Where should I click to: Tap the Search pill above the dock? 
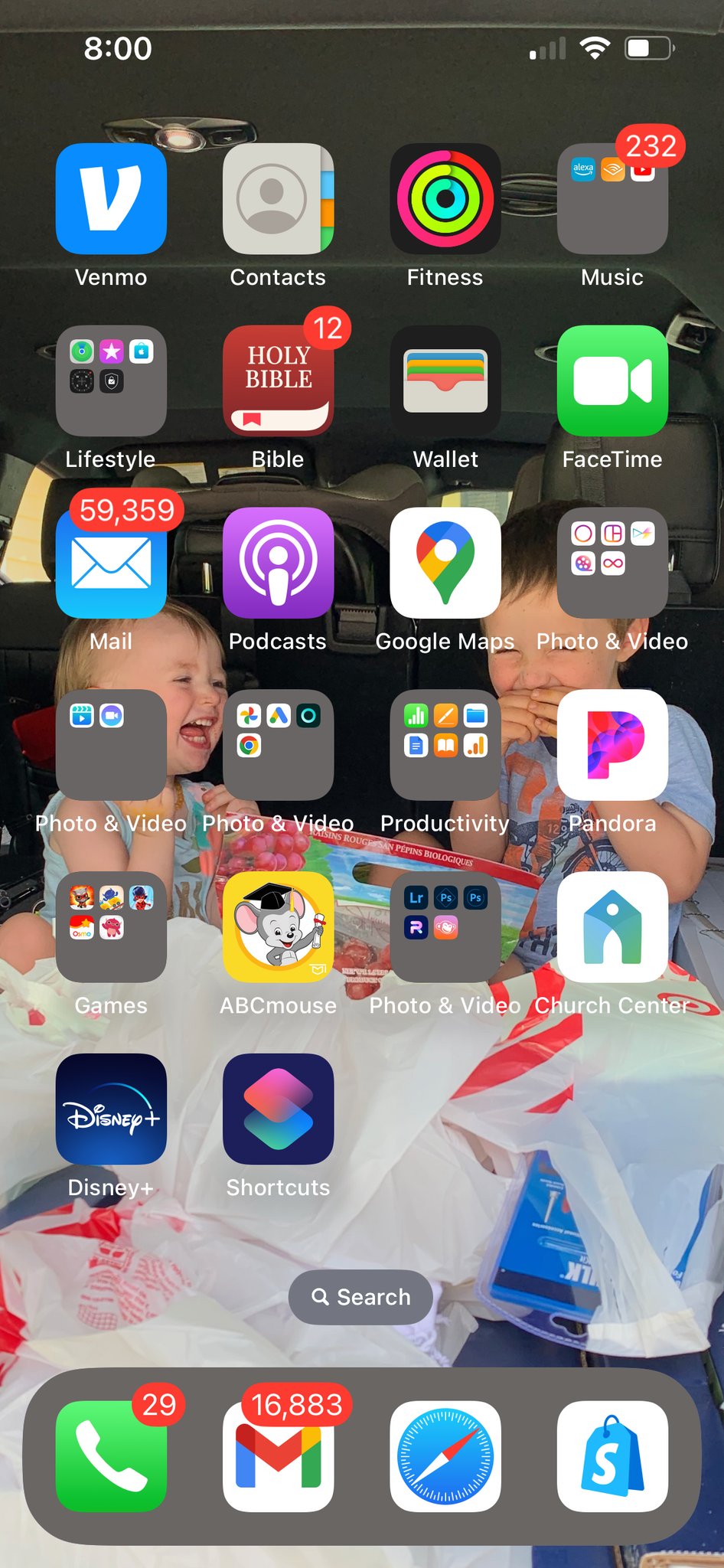(360, 1297)
